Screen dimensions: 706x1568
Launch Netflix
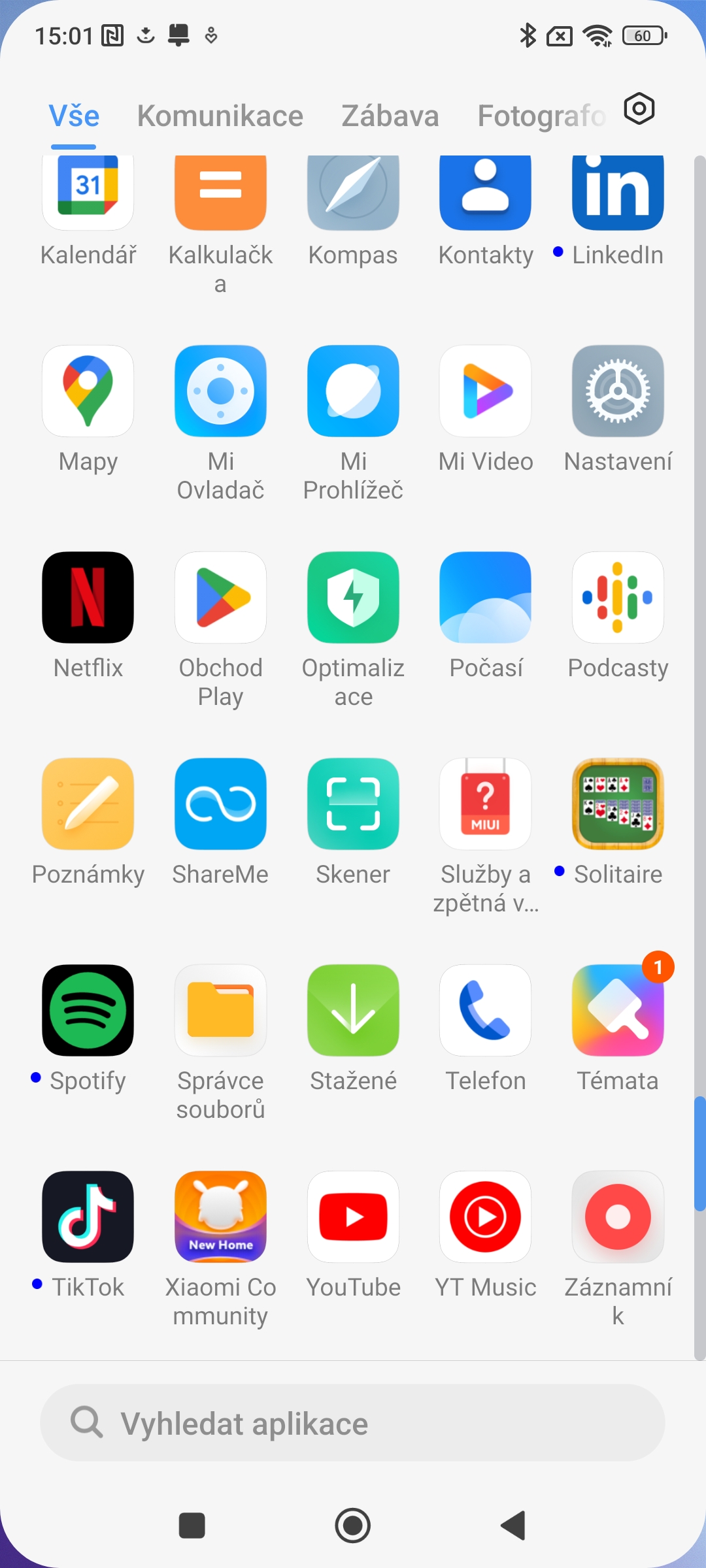88,598
